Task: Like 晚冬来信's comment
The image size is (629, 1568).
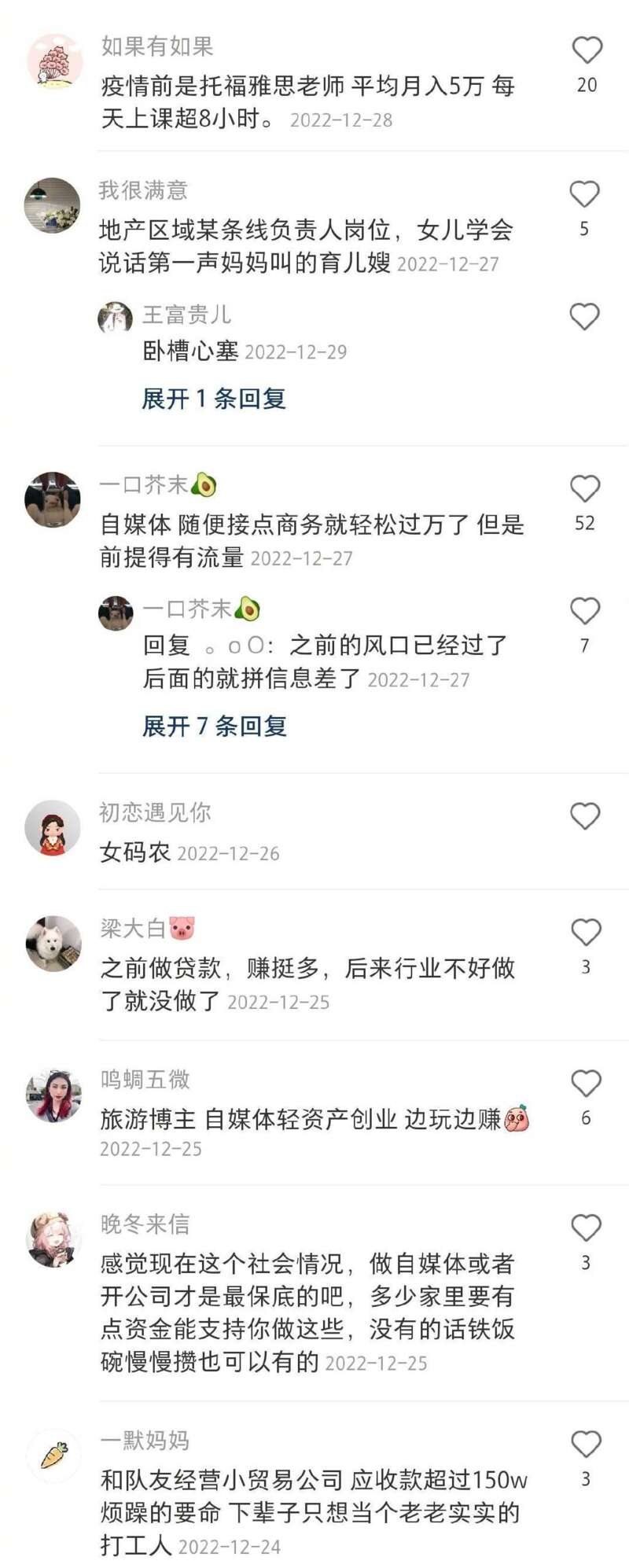Action: click(586, 1228)
